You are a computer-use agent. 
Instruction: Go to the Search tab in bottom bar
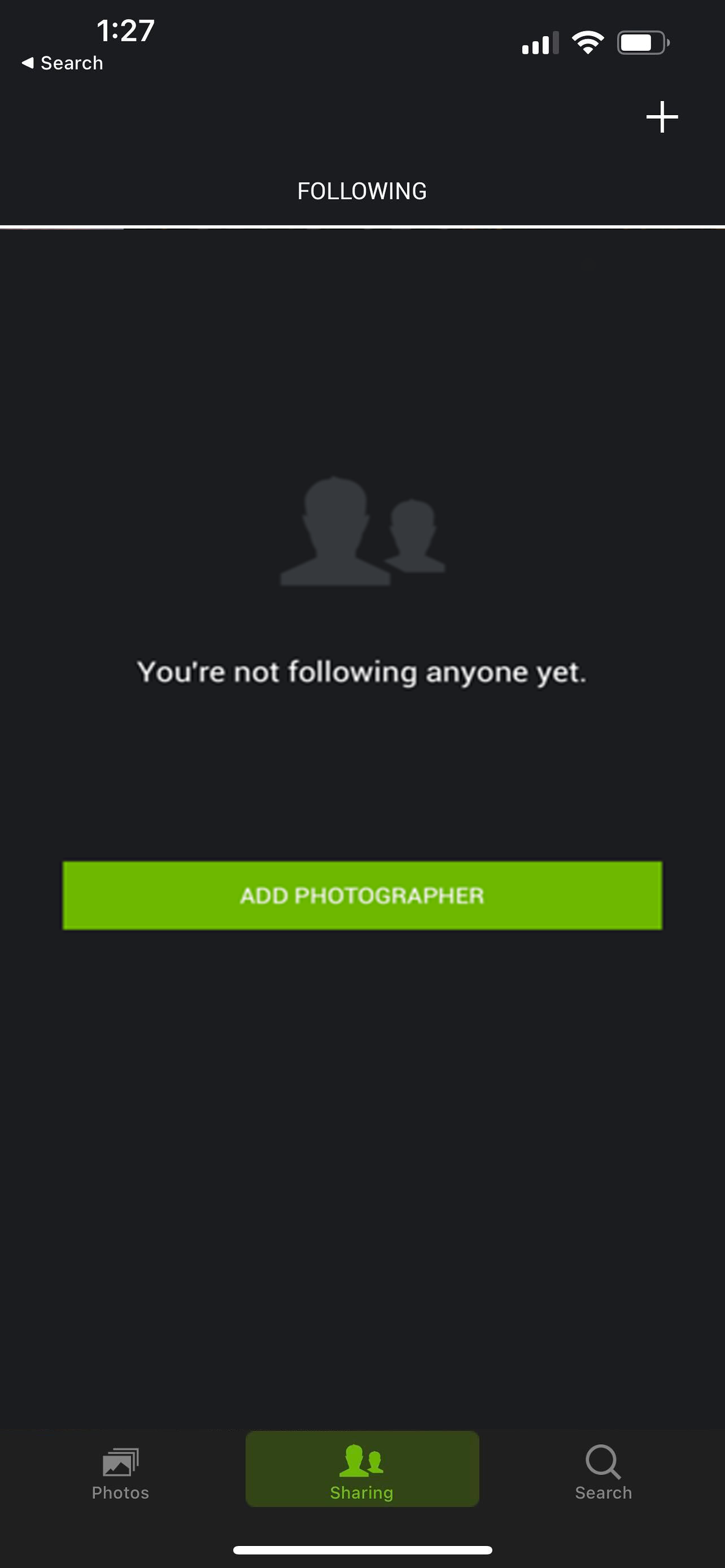click(604, 1473)
